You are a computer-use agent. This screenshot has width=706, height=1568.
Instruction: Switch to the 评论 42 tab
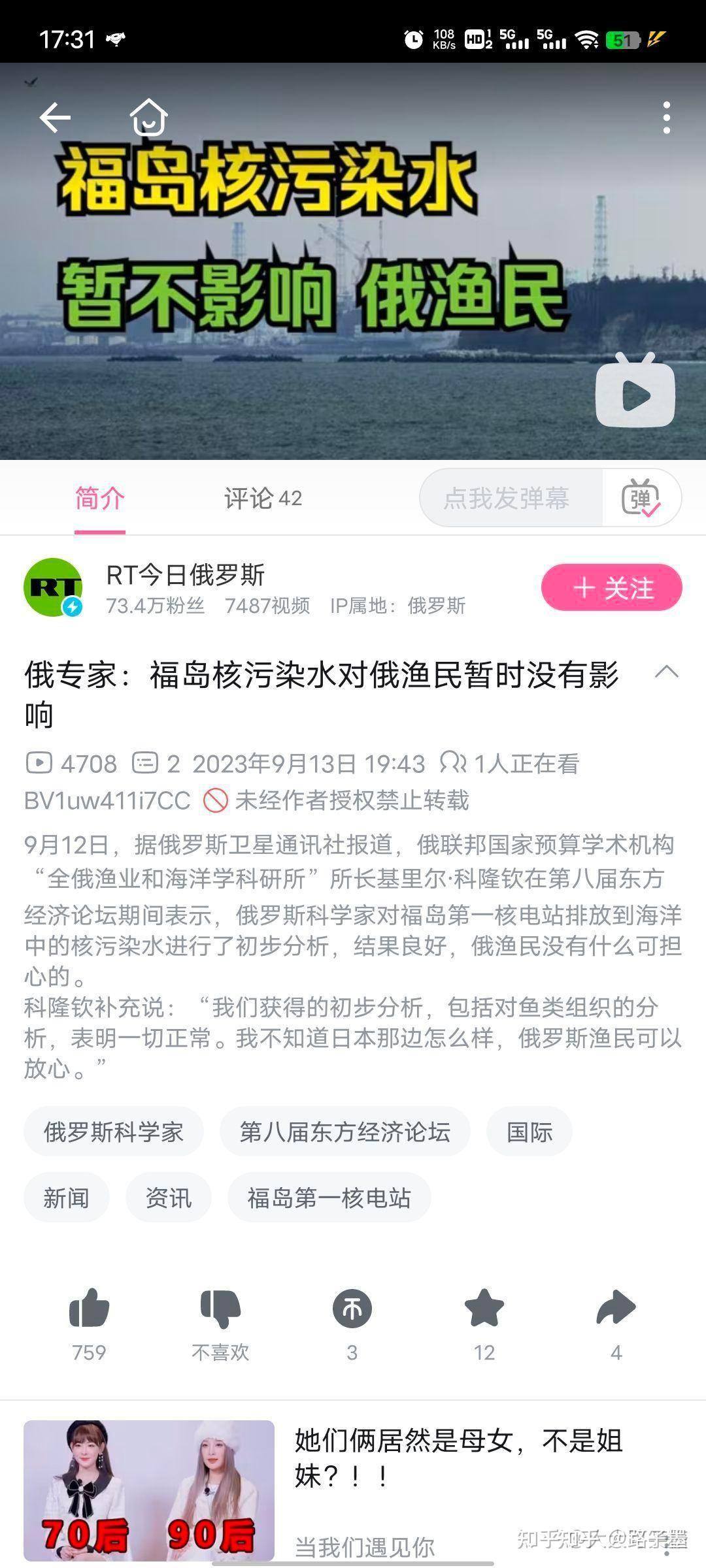click(x=263, y=498)
